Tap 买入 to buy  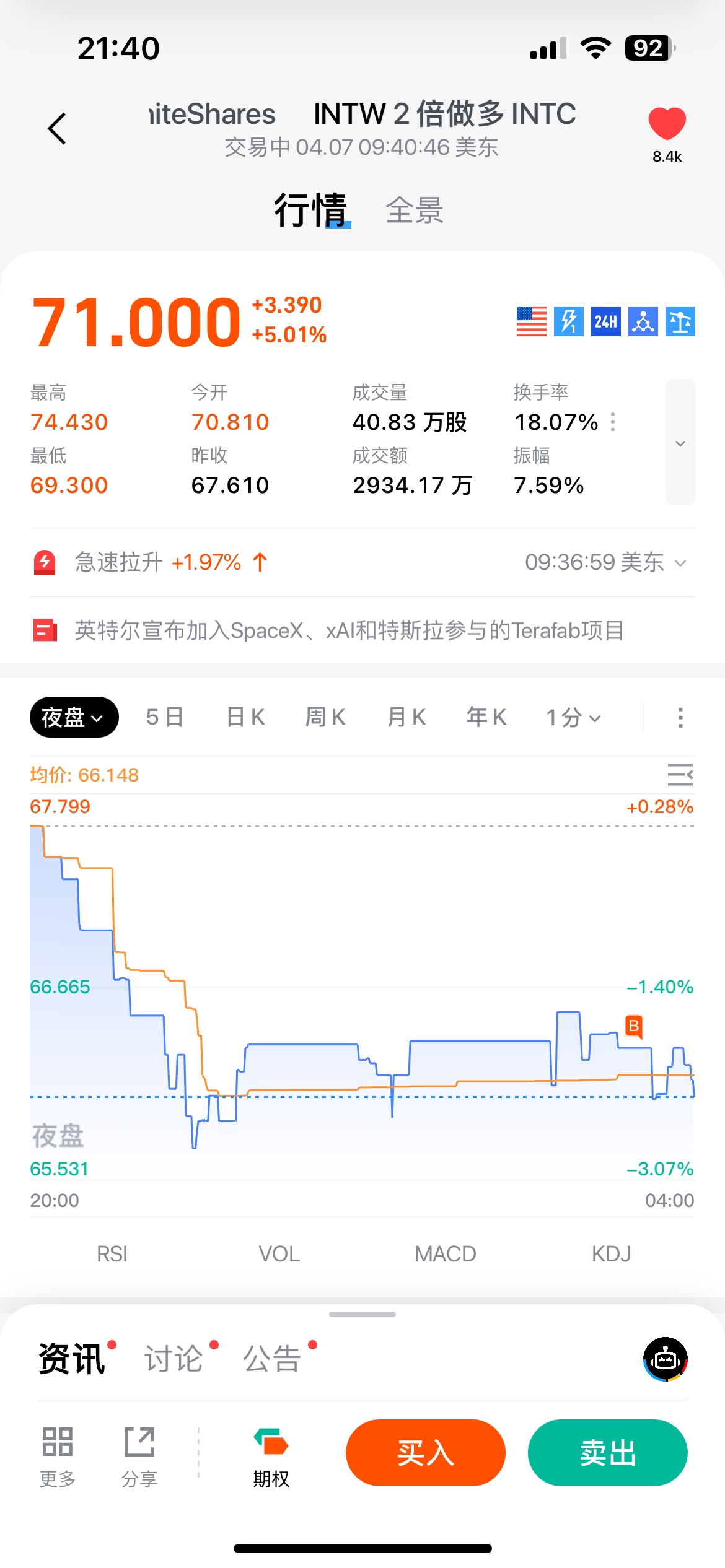[x=426, y=1453]
